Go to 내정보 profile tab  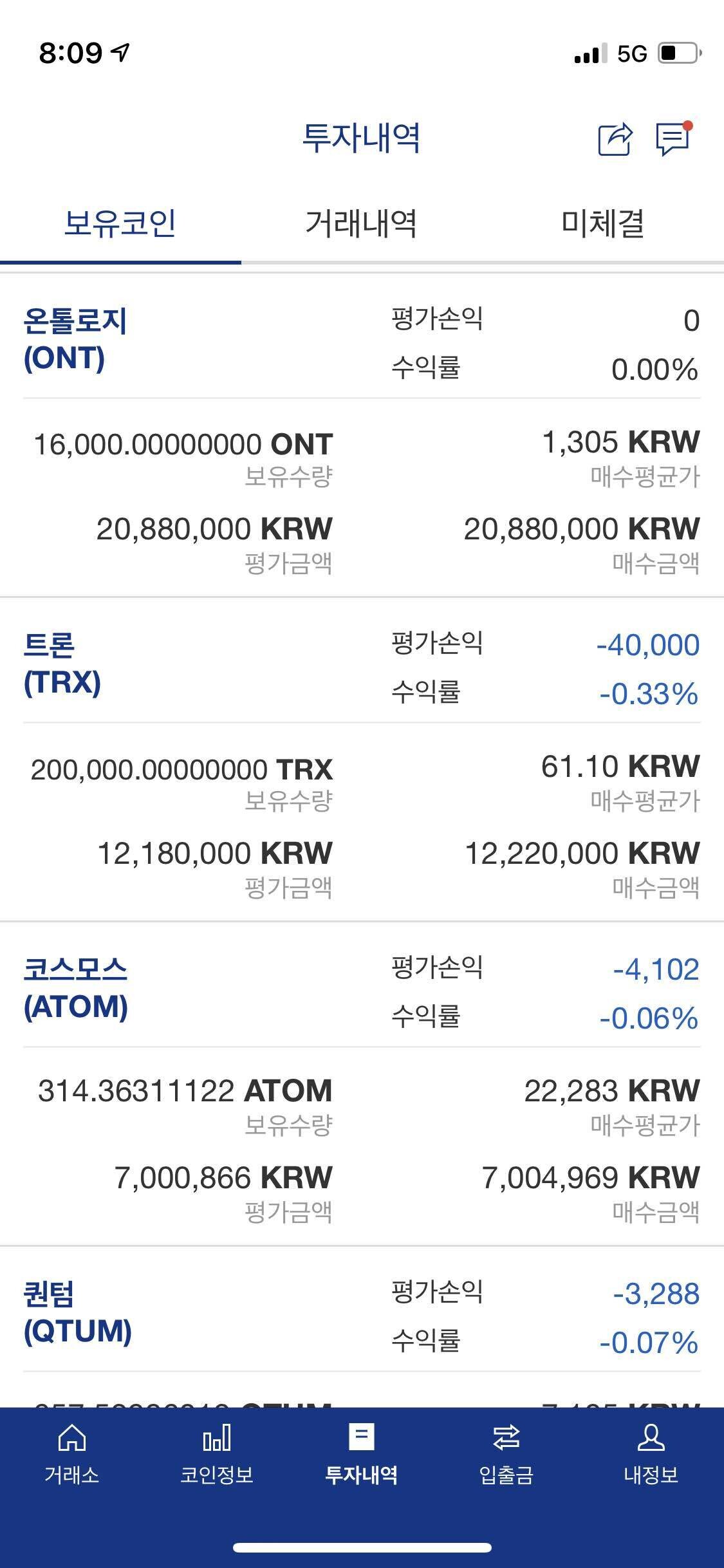pyautogui.click(x=651, y=1455)
